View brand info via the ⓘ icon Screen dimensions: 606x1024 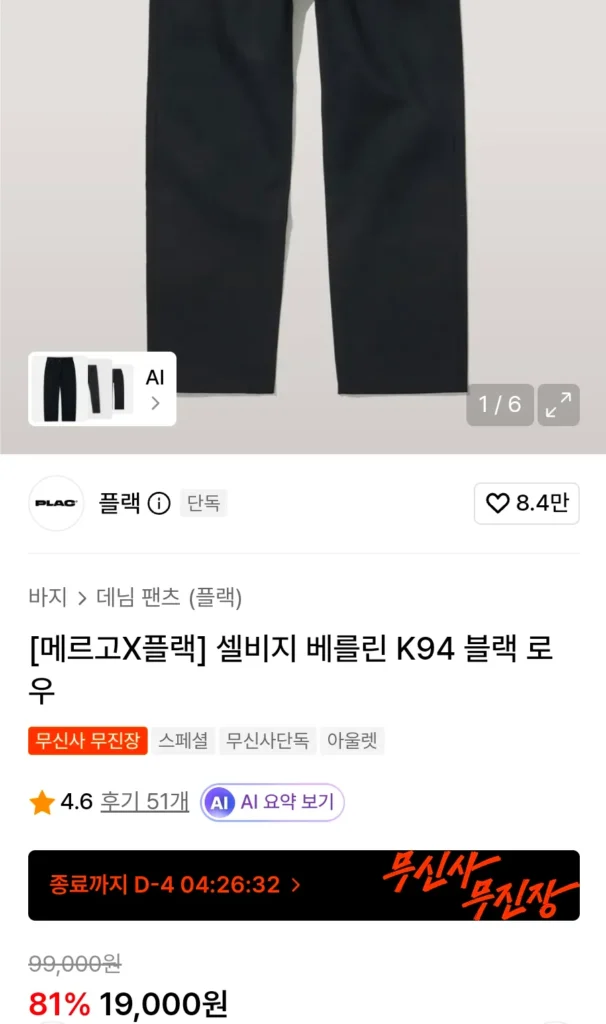point(159,504)
